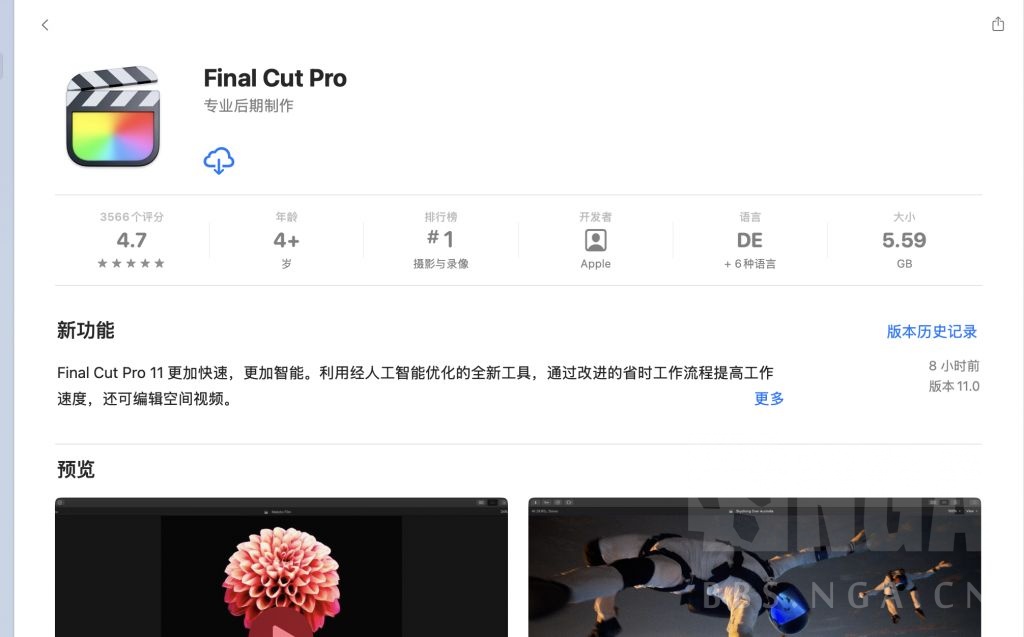Open the flower preview screenshot
This screenshot has height=637, width=1024.
click(x=281, y=570)
